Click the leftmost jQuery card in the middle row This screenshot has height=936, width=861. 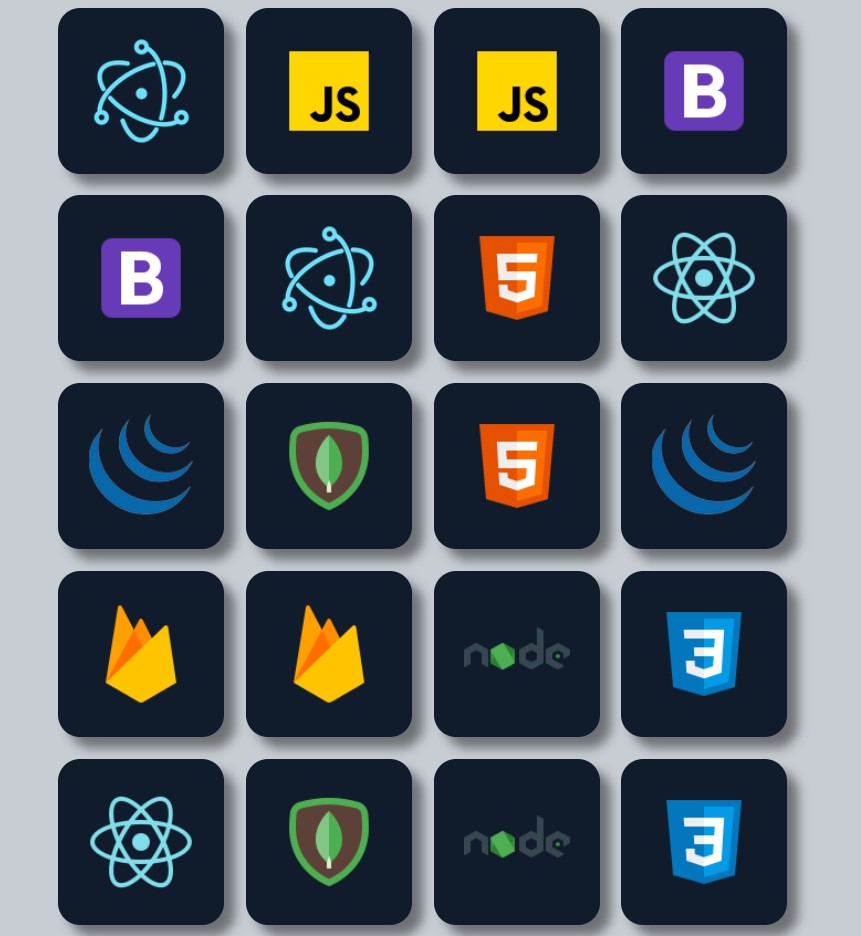tap(141, 465)
